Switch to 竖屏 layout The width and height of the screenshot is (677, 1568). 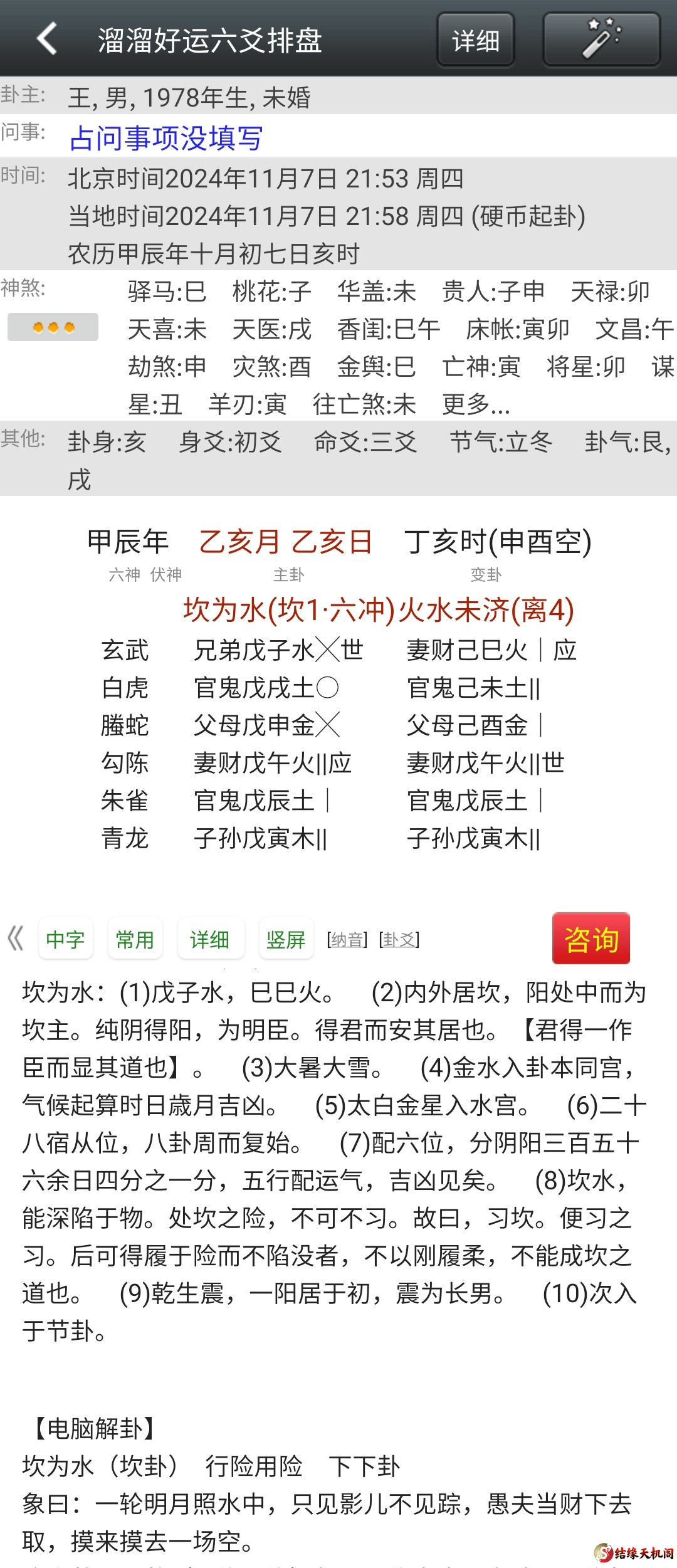tap(286, 939)
